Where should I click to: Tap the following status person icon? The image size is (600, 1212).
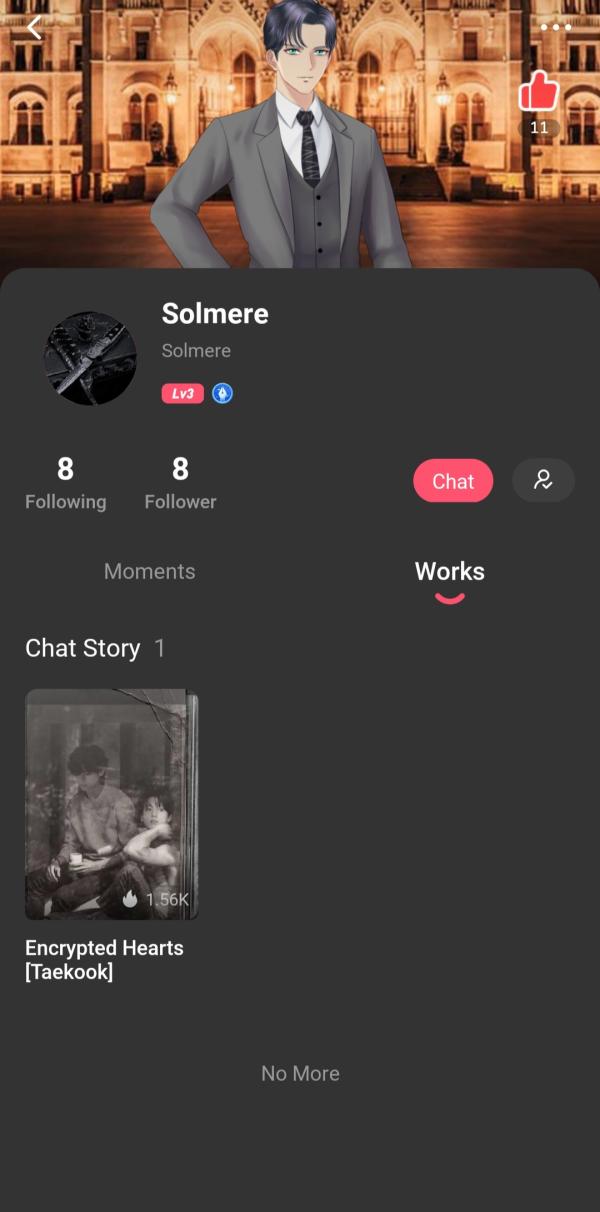coord(543,481)
